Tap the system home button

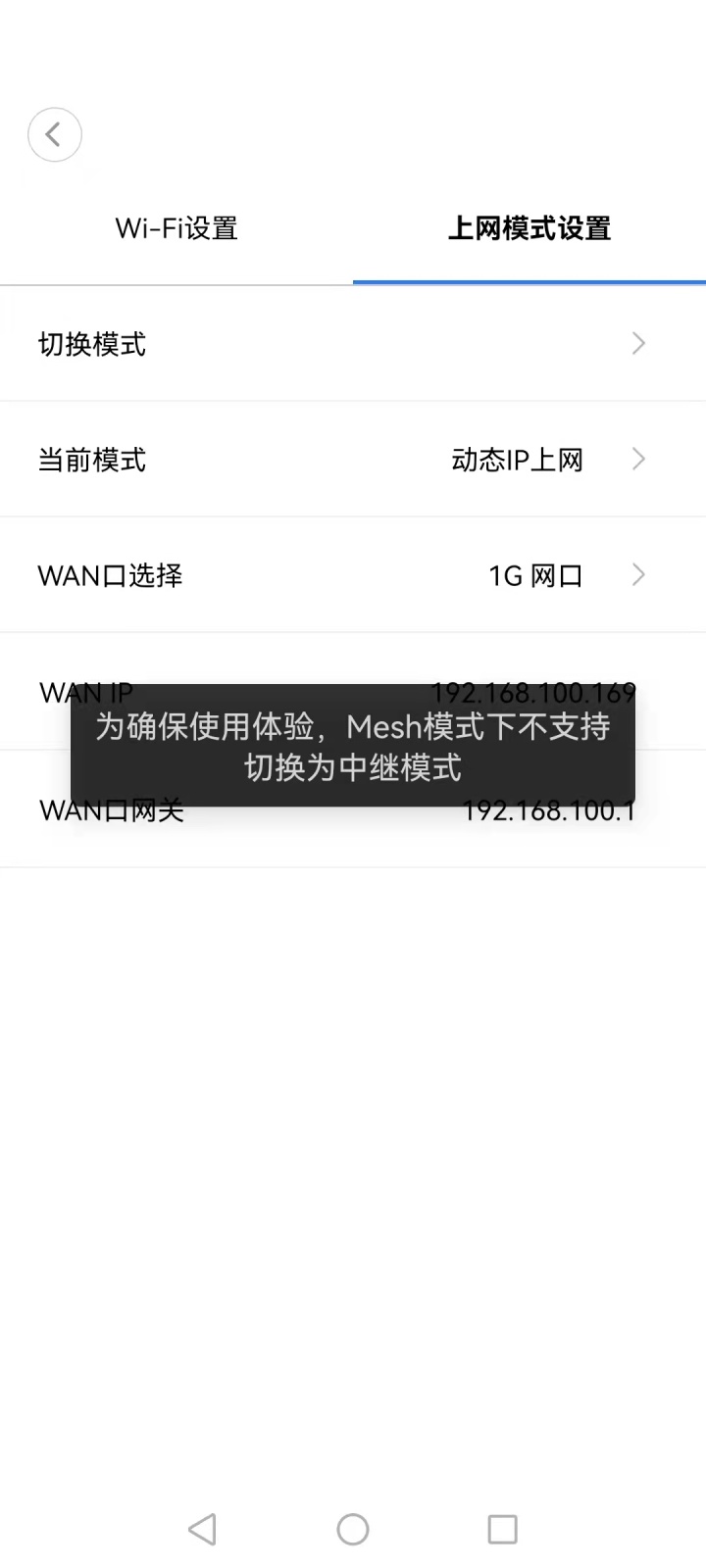353,1529
